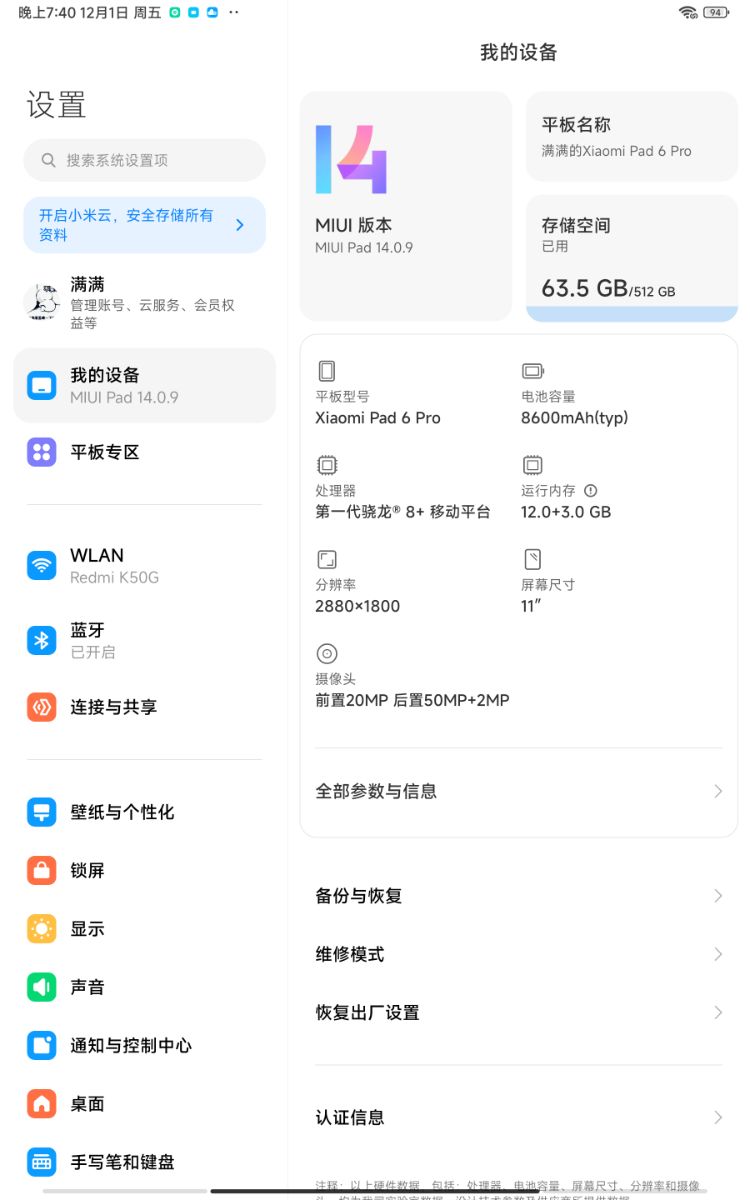The height and width of the screenshot is (1200, 750).
Task: Open the 开启小米云 cloud storage banner
Action: pyautogui.click(x=144, y=224)
